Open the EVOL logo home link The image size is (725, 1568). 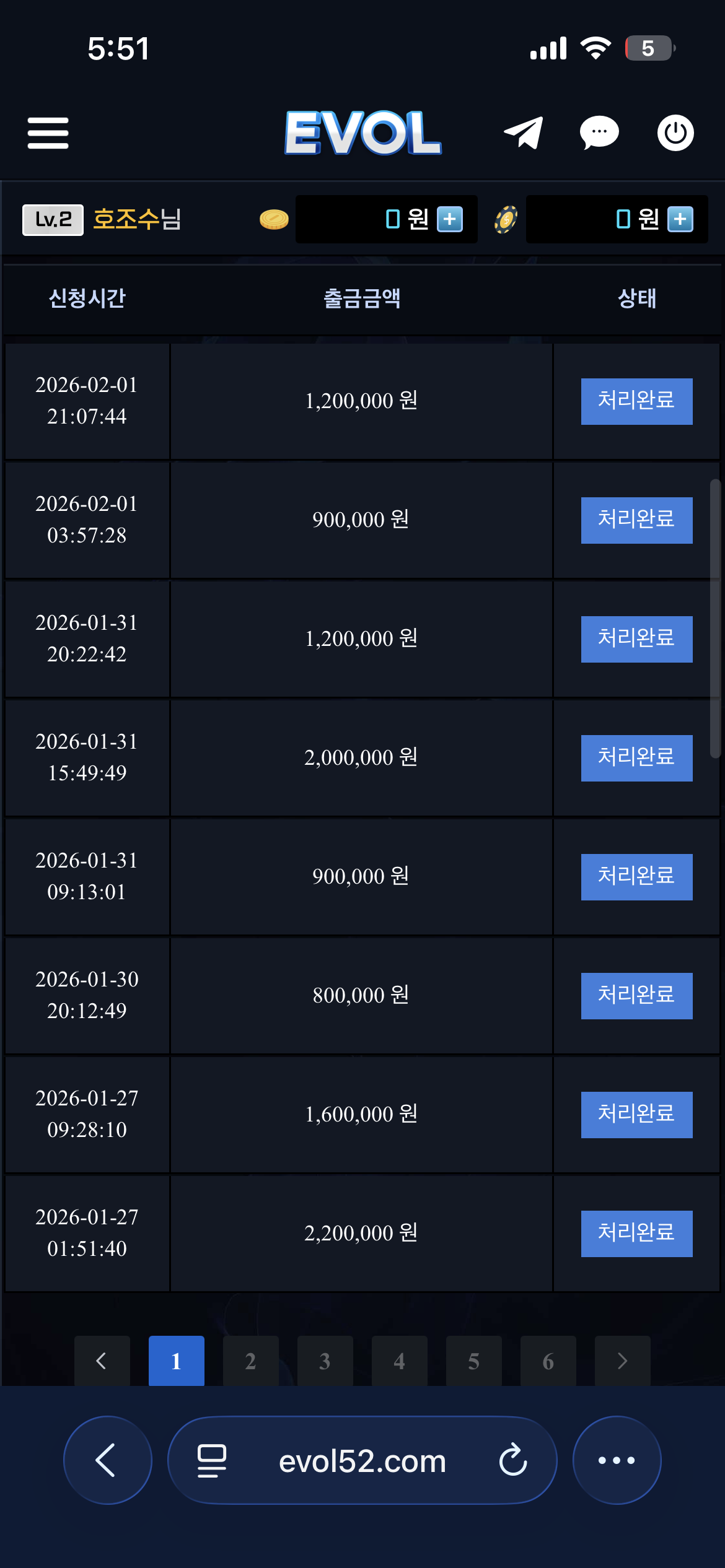pos(362,133)
